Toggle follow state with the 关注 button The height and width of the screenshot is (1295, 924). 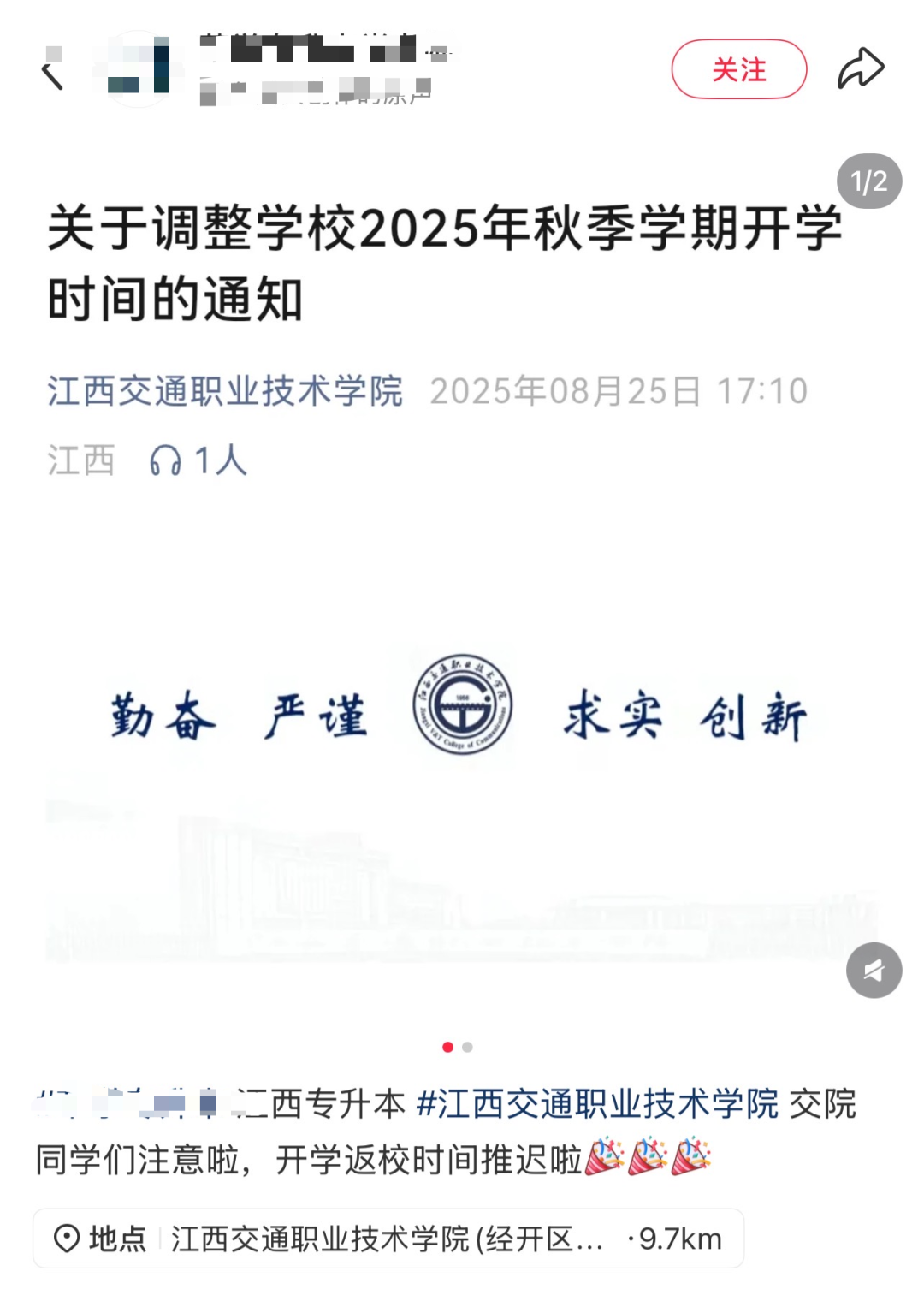[737, 68]
